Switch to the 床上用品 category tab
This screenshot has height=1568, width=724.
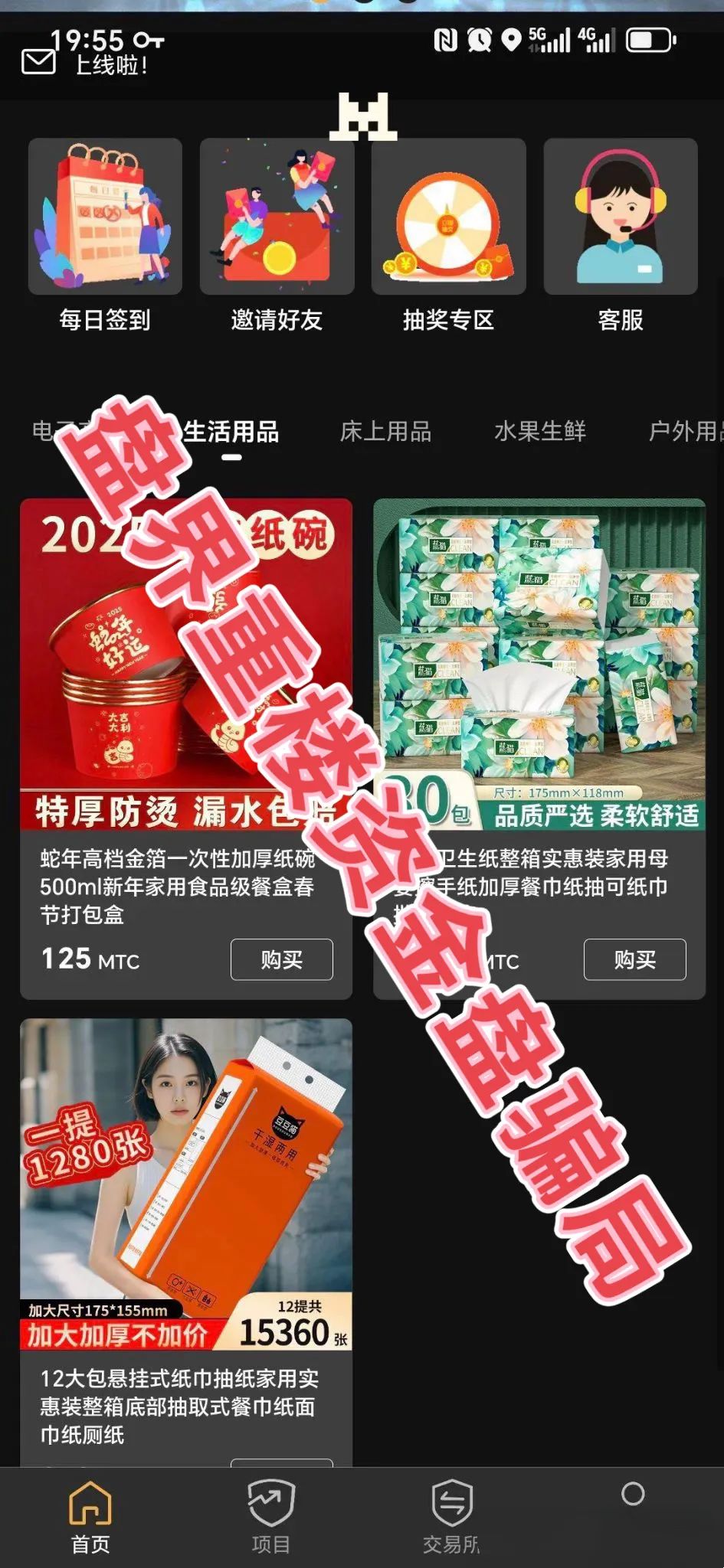[385, 432]
